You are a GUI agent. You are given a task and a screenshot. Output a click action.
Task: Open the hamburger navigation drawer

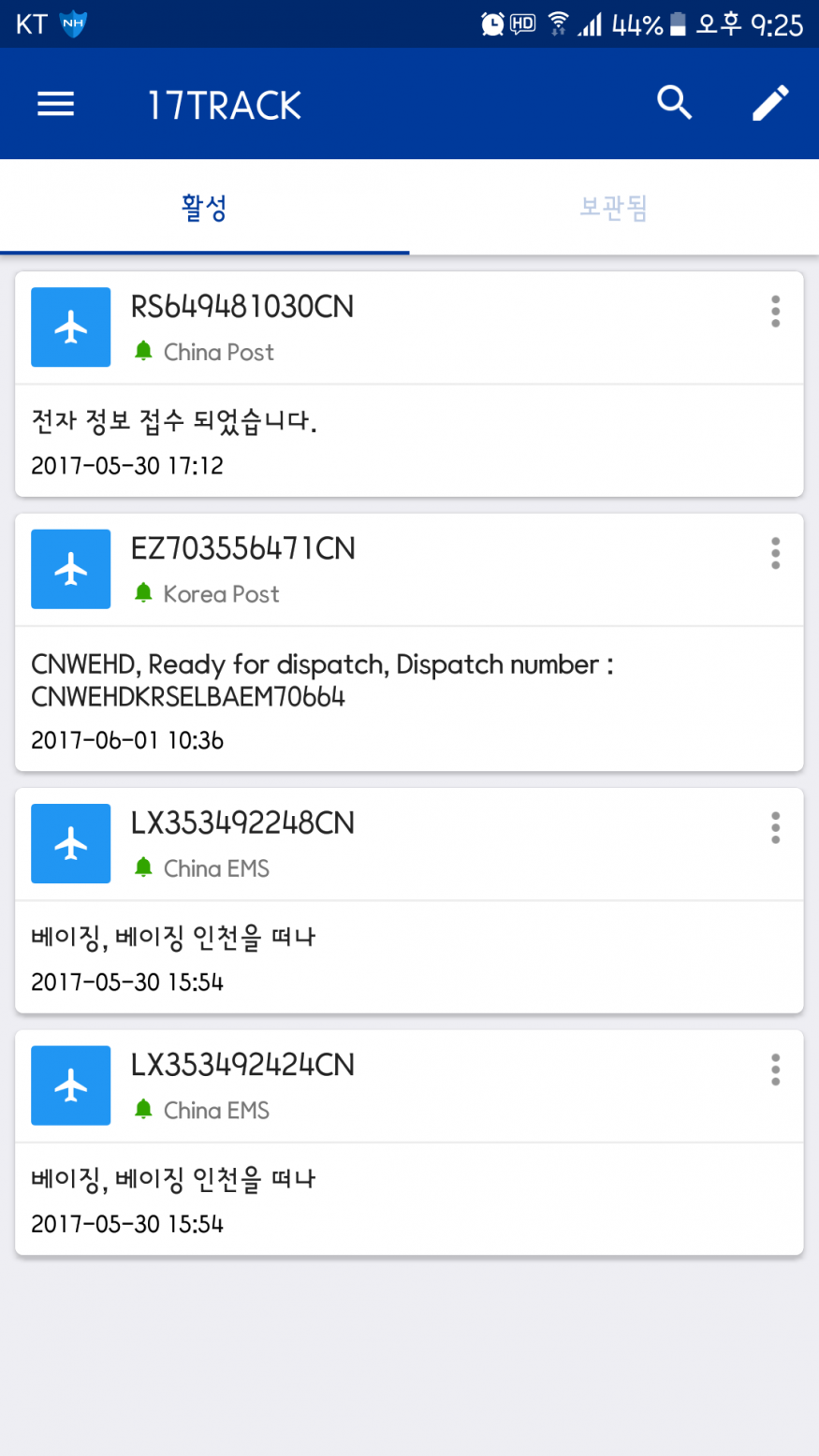tap(55, 104)
